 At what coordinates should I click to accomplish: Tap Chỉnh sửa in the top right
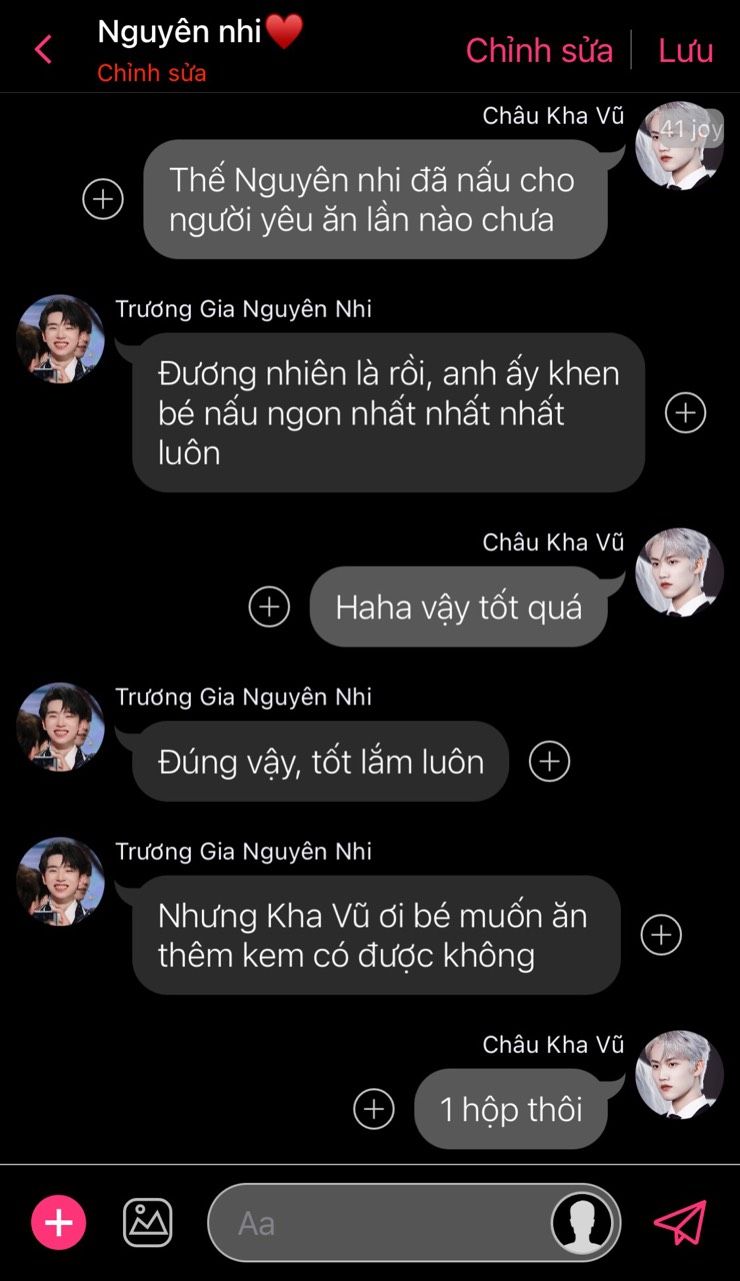(x=539, y=50)
